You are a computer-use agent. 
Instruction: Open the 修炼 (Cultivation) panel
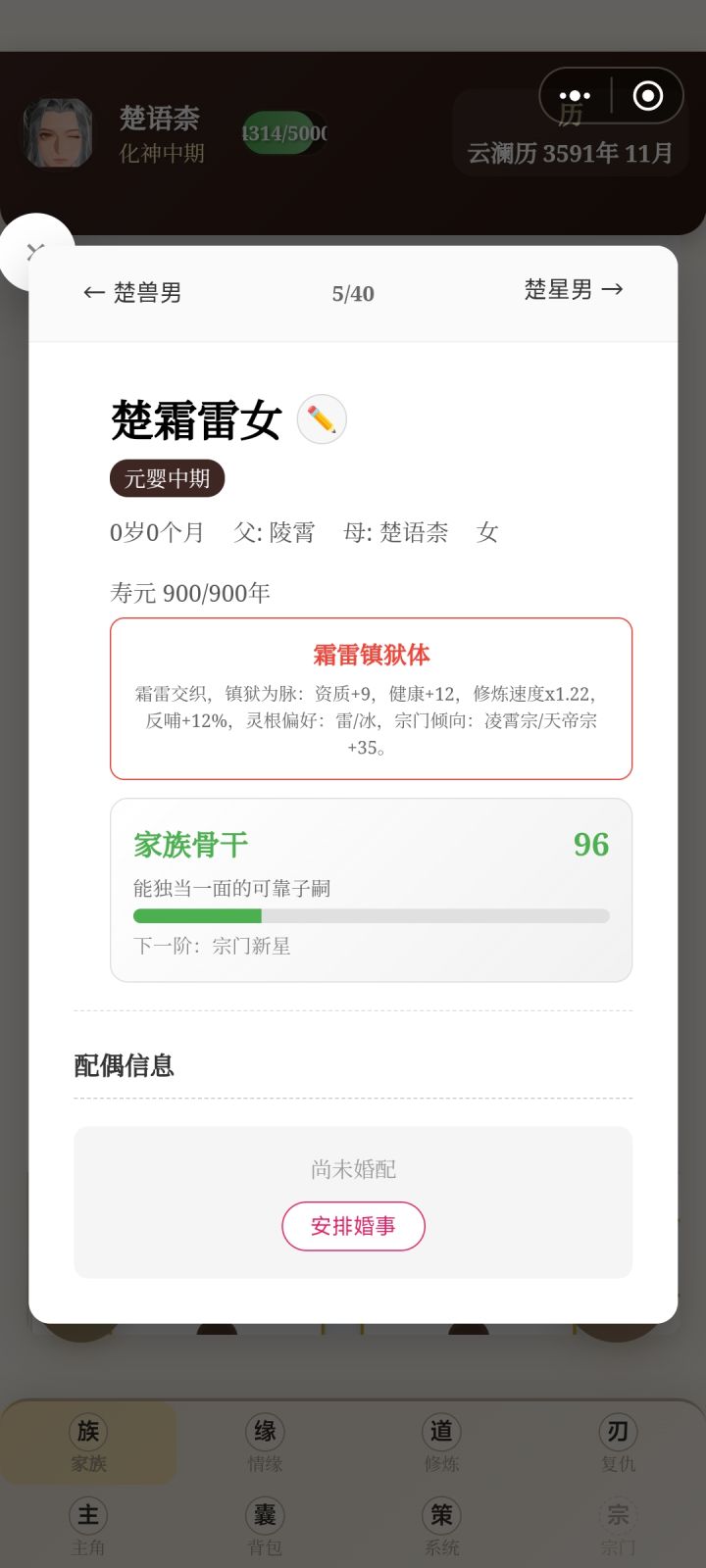[441, 1442]
